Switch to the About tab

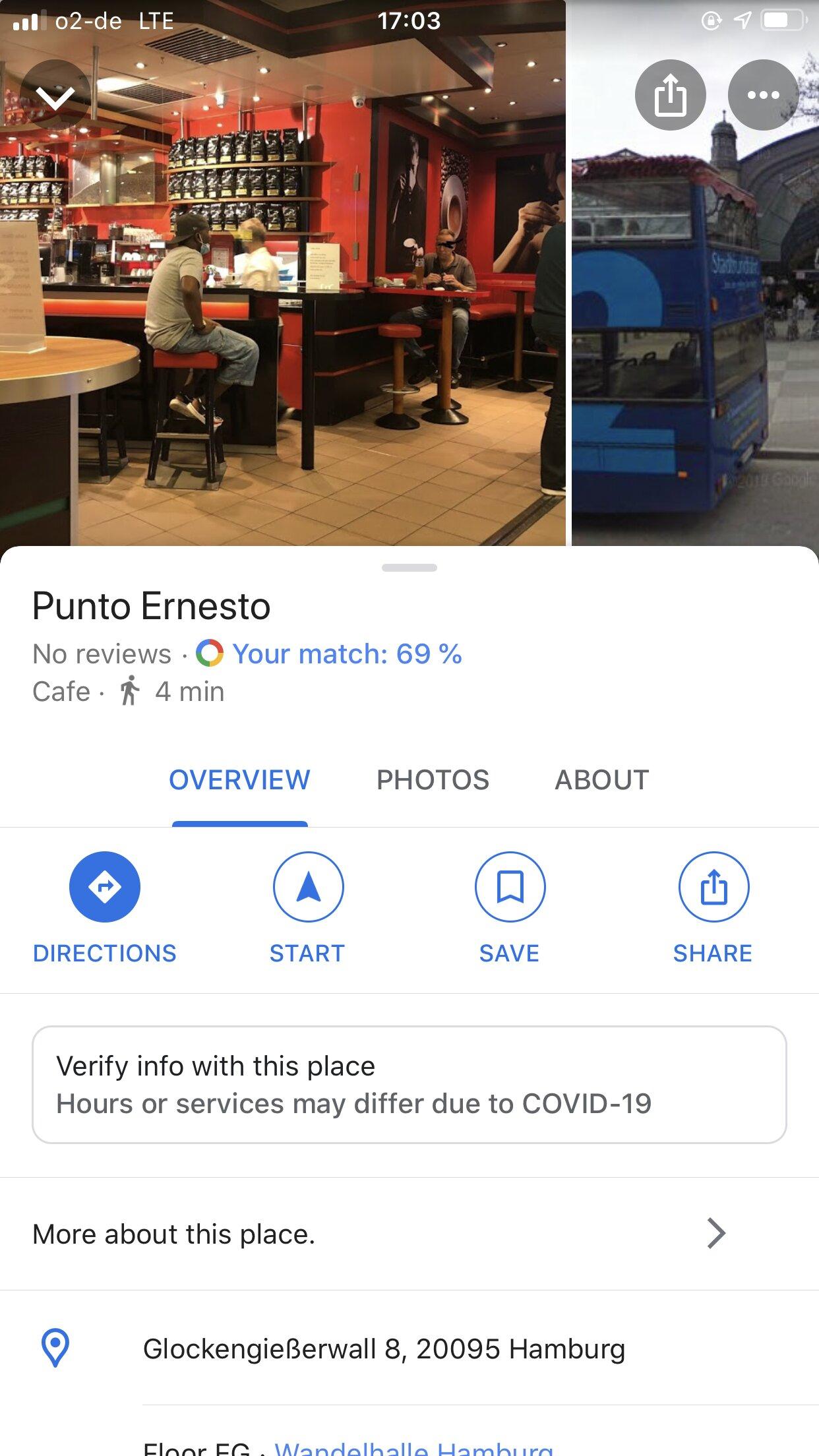601,780
